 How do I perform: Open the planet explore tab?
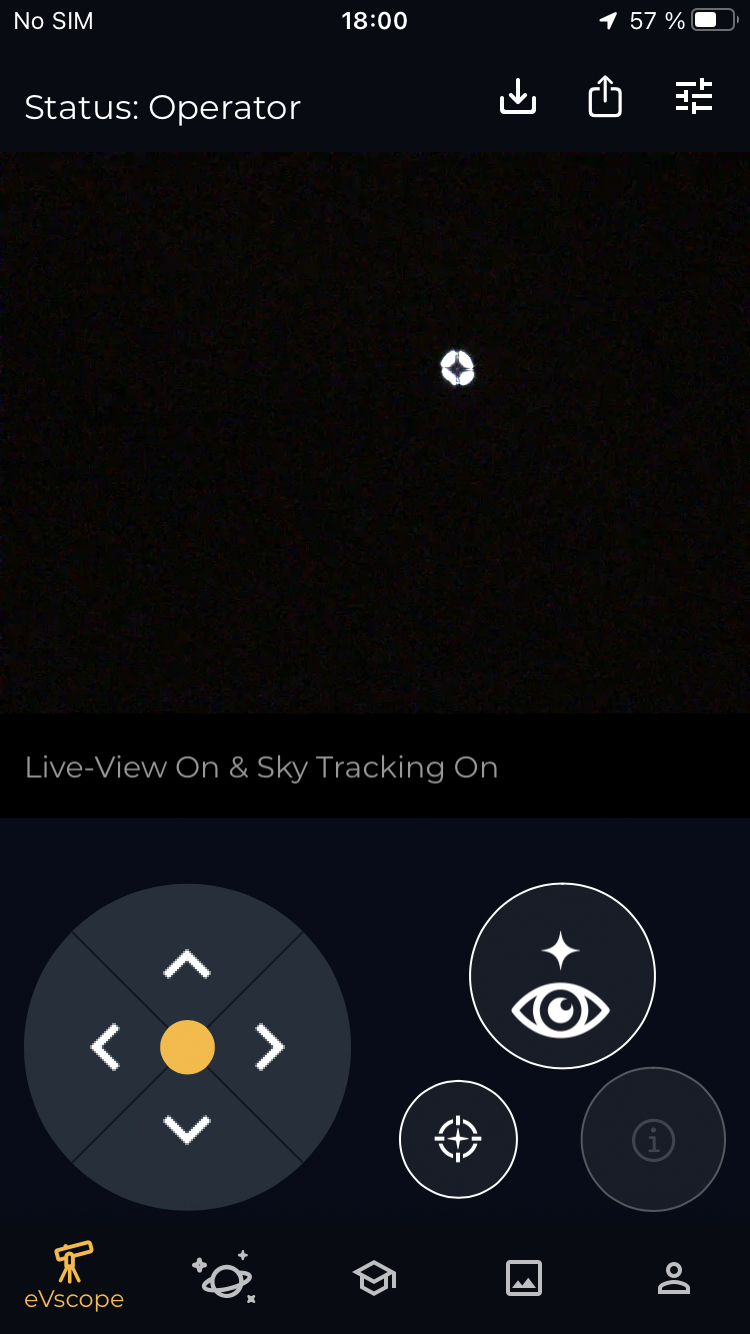pyautogui.click(x=224, y=1276)
